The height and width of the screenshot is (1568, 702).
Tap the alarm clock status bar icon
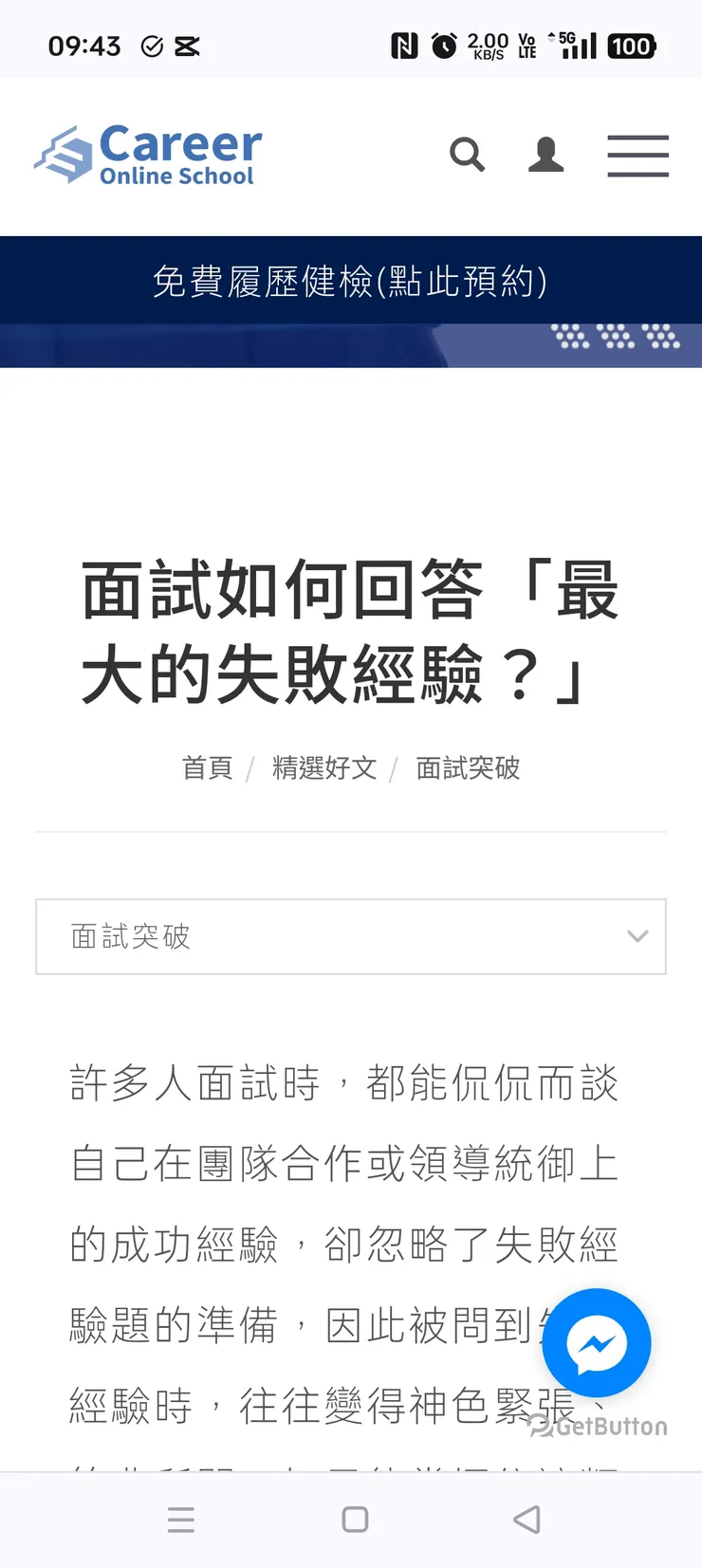(x=442, y=45)
